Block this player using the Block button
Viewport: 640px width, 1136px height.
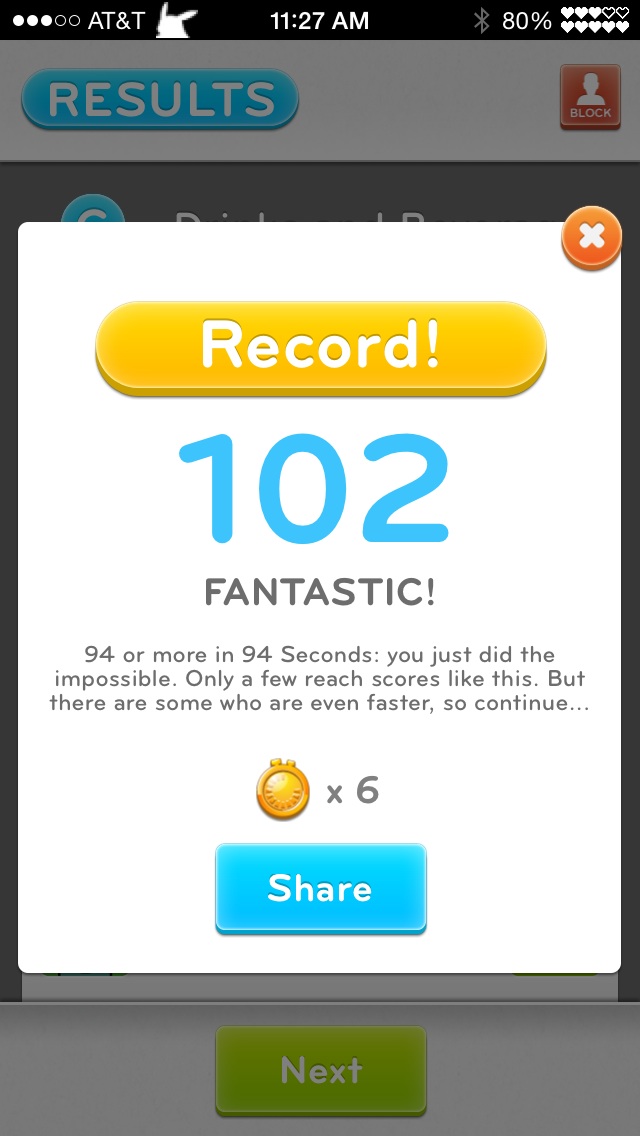[590, 97]
